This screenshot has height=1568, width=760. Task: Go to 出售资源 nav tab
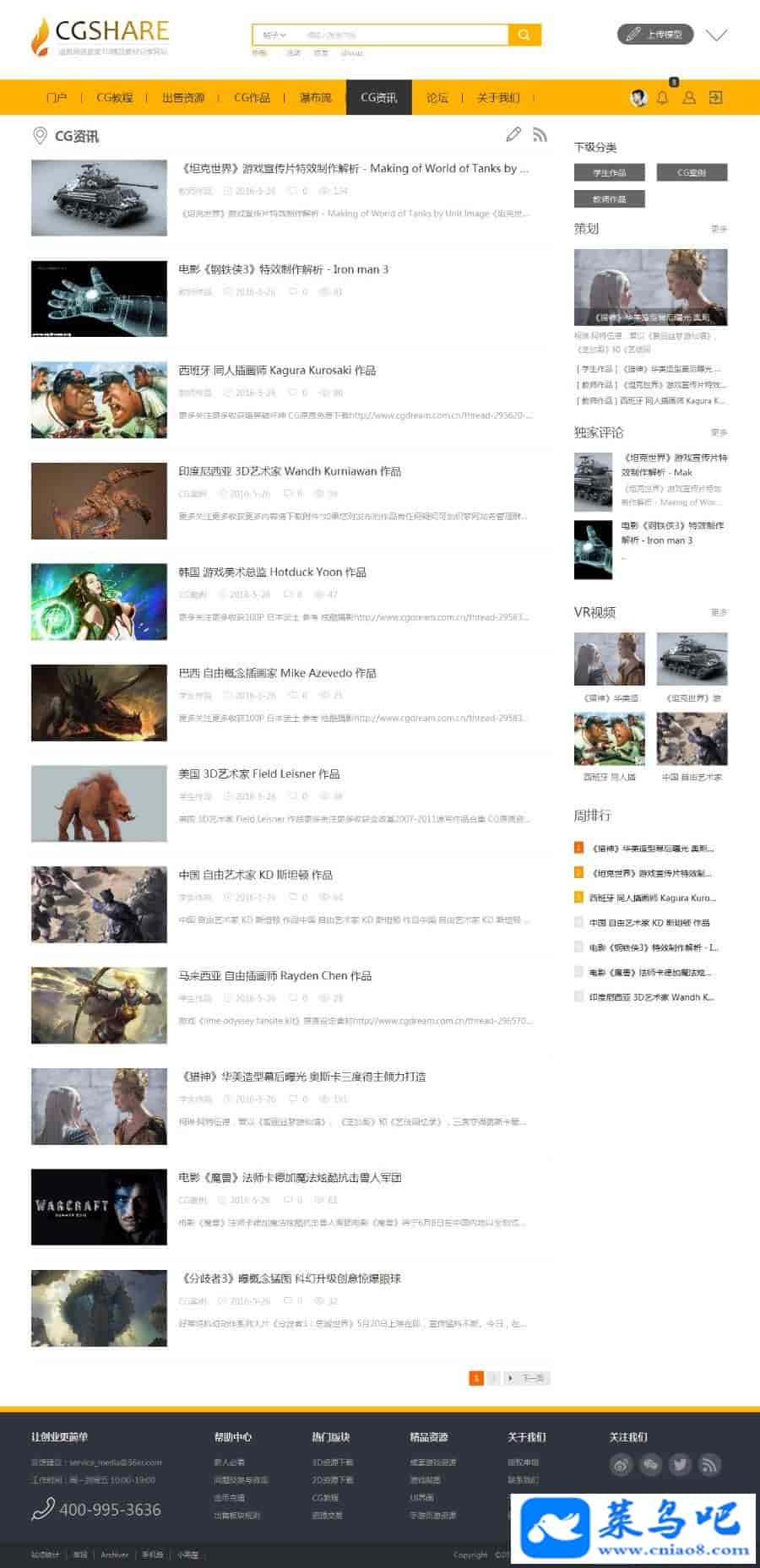point(183,98)
